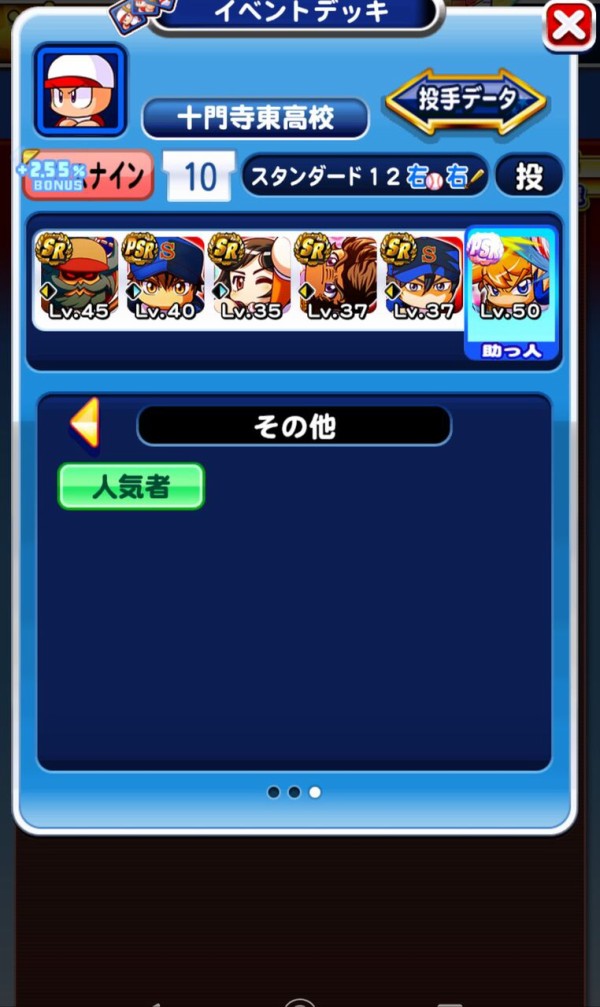Open the Lv.45 SR character card
600x1007 pixels.
pyautogui.click(x=77, y=279)
